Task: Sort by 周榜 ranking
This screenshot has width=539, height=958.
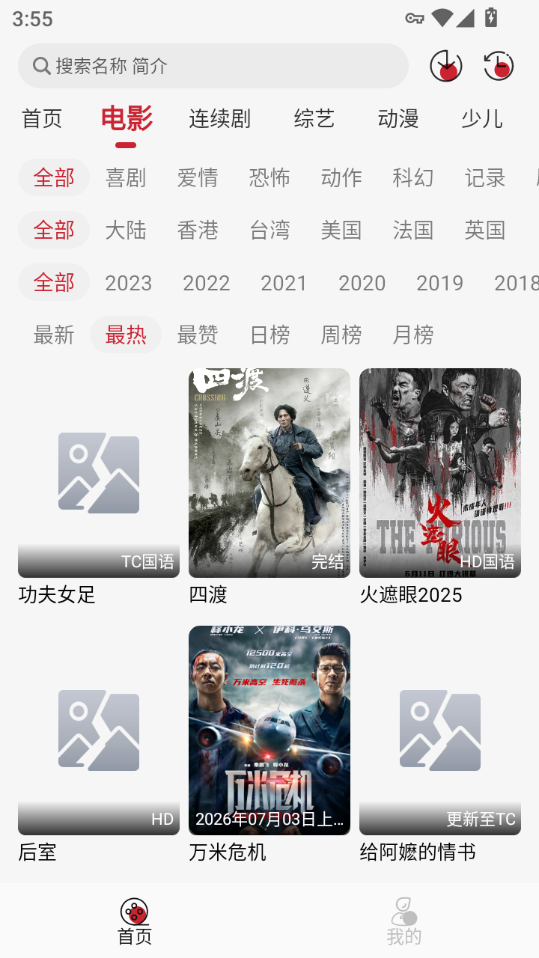Action: (341, 335)
